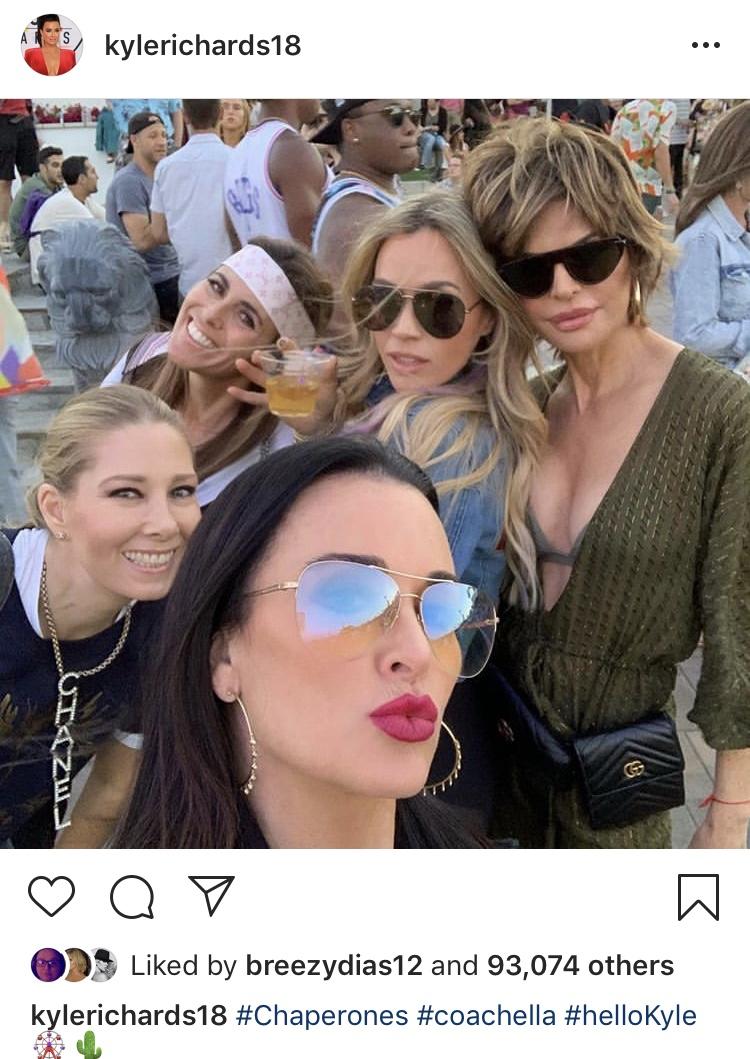Share post via paper plane icon
Screen dimensions: 750x1059
point(211,895)
